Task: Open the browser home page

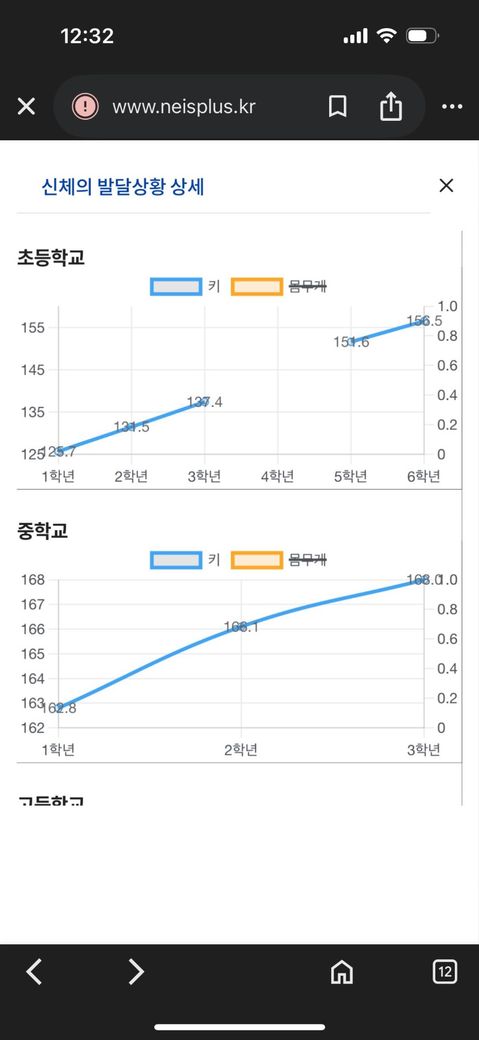Action: point(342,972)
